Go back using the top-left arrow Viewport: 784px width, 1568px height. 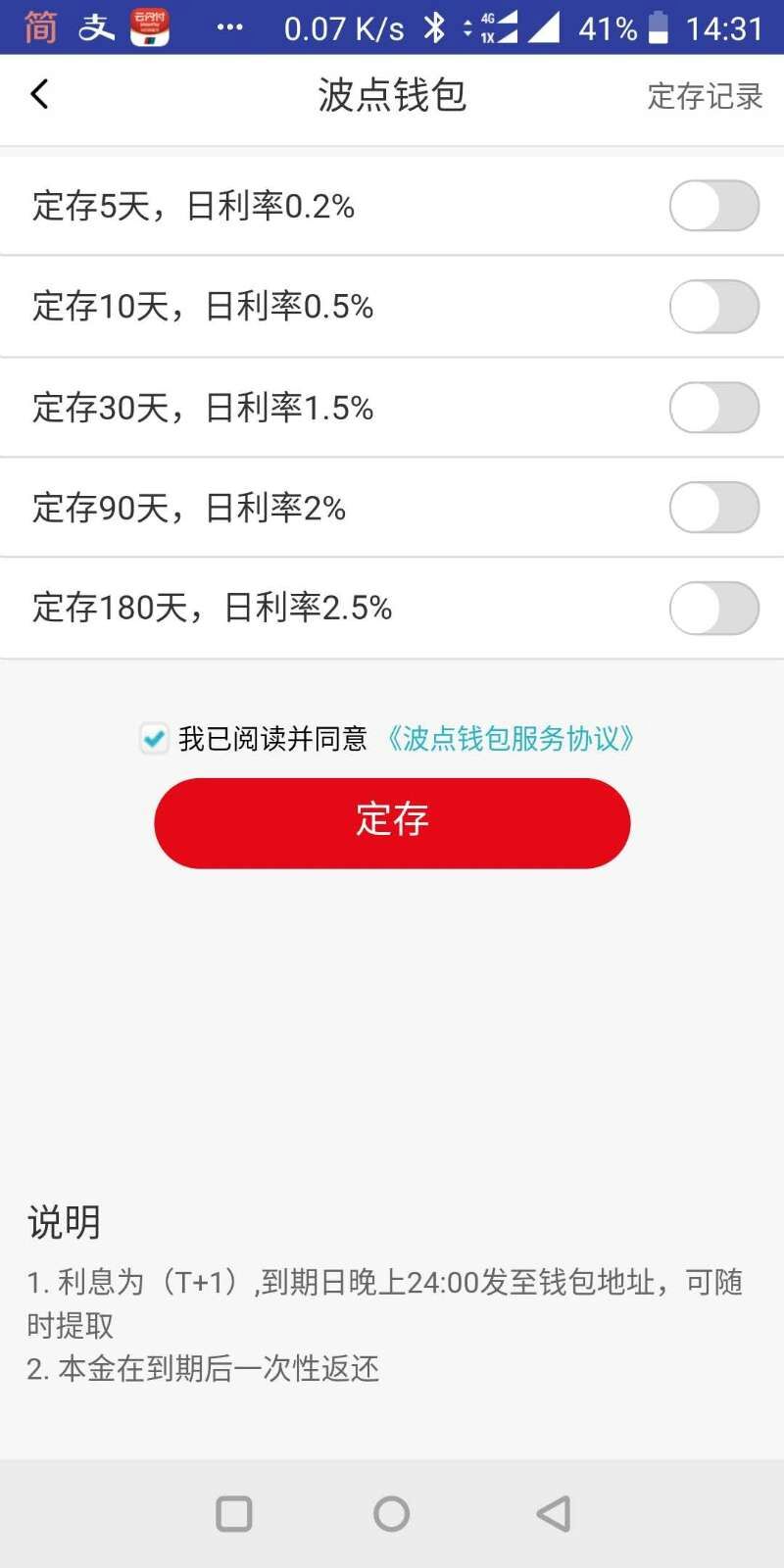tap(40, 95)
